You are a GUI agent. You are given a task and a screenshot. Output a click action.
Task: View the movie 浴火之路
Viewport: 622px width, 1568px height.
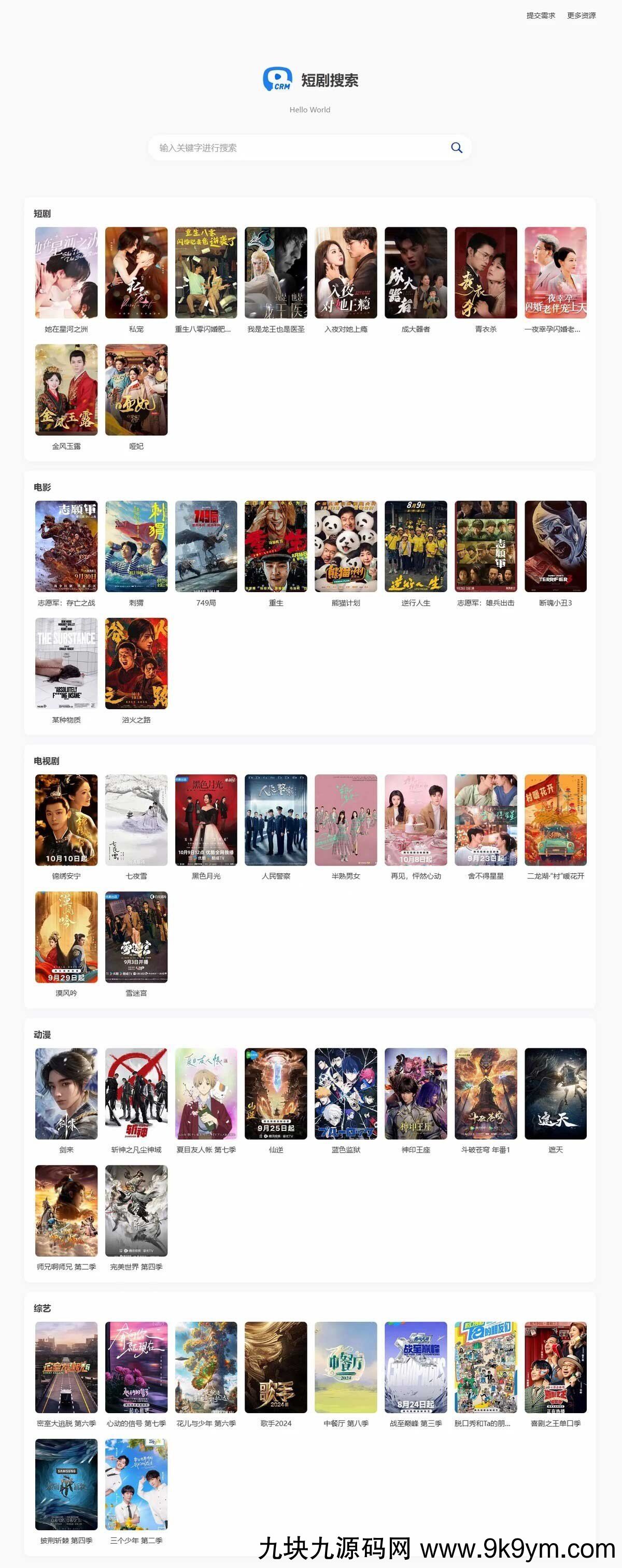click(x=136, y=664)
